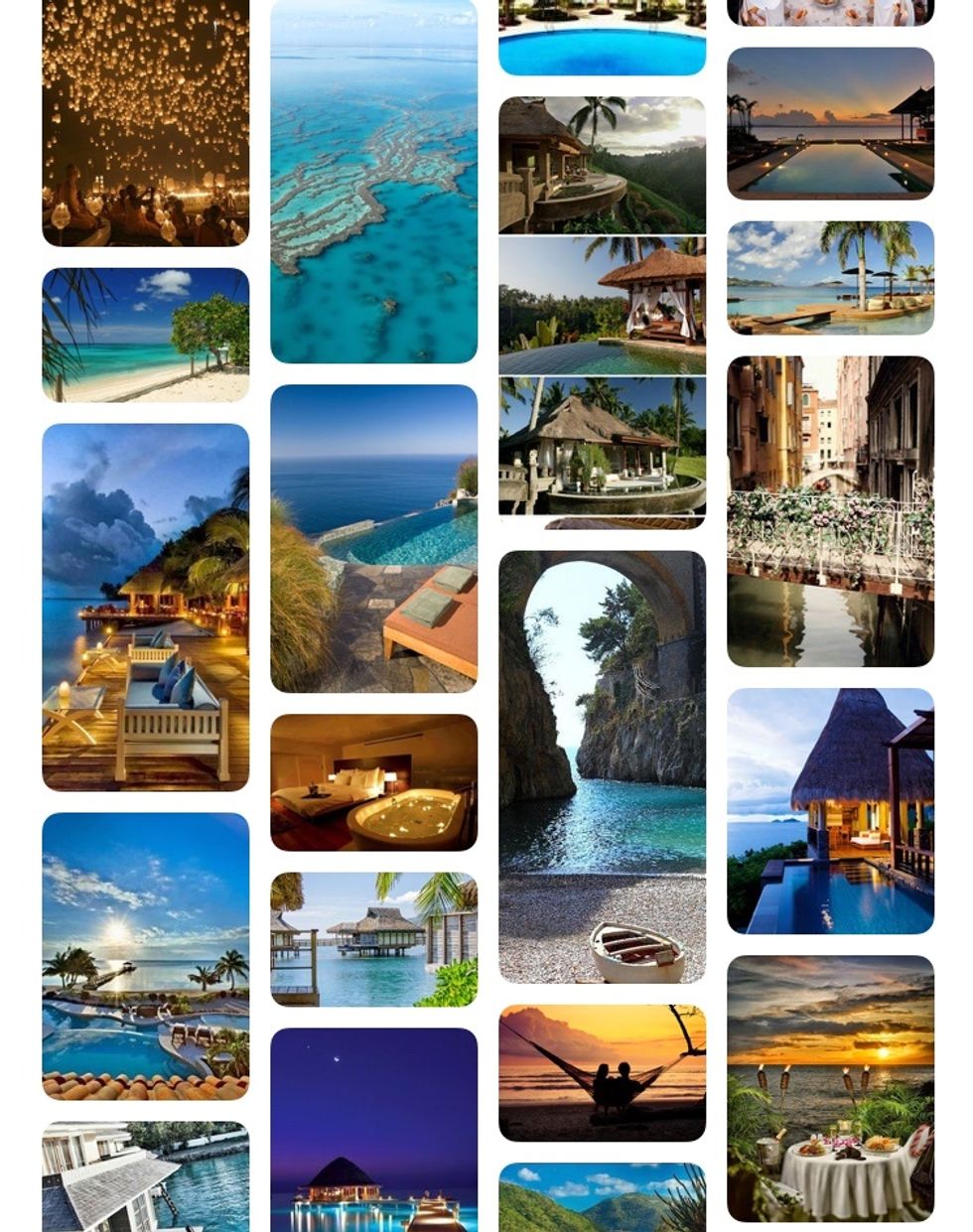Open the dusk deck with sofas pin
The height and width of the screenshot is (1232, 973).
[145, 607]
